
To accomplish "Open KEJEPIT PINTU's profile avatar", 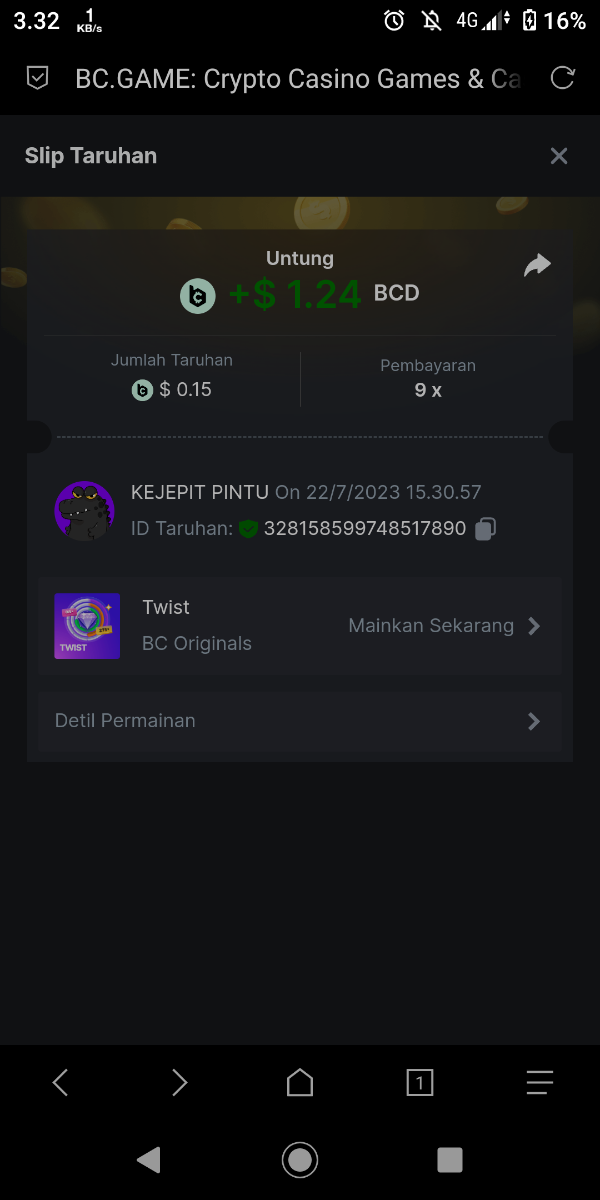I will [x=84, y=511].
